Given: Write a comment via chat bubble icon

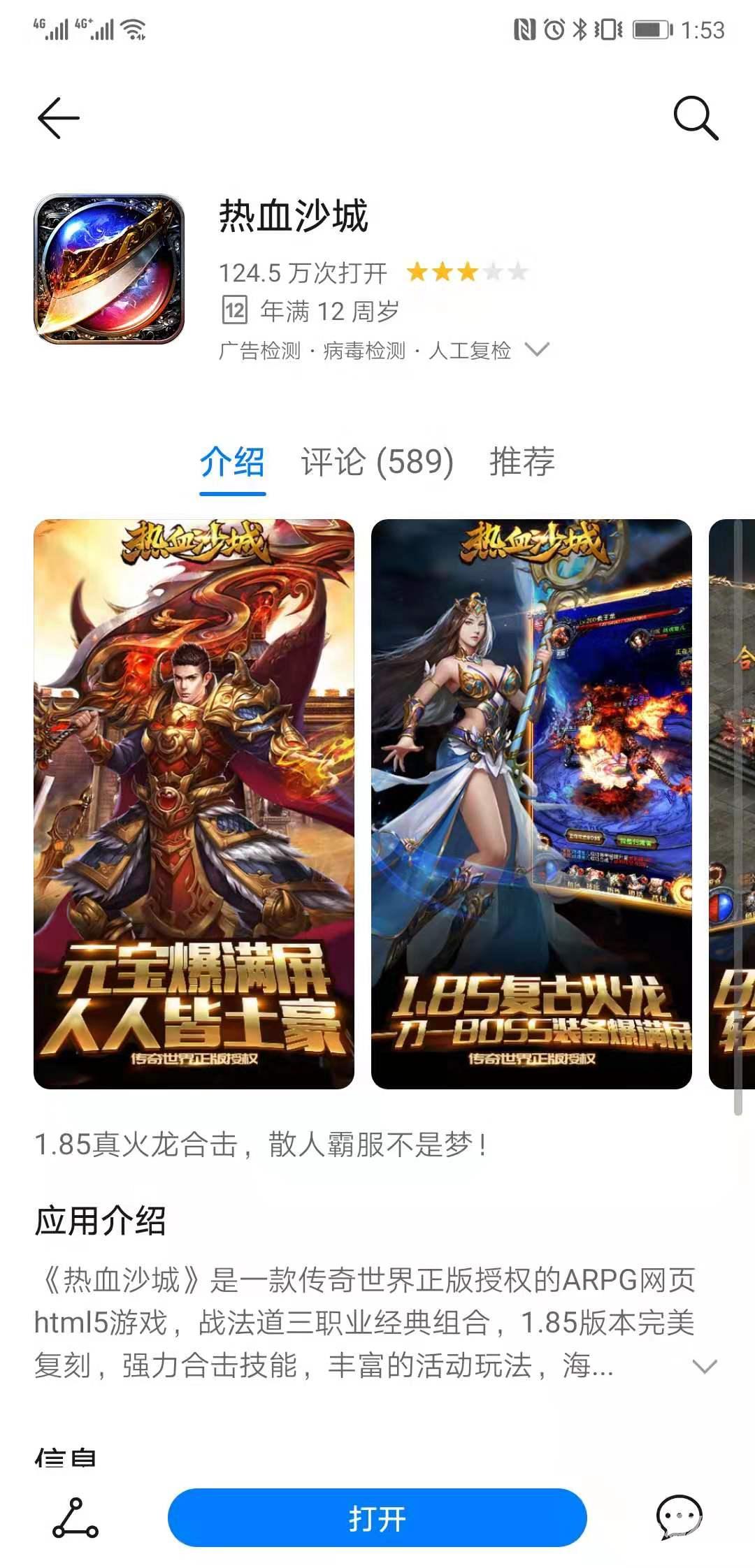Looking at the screenshot, I should (x=679, y=1518).
